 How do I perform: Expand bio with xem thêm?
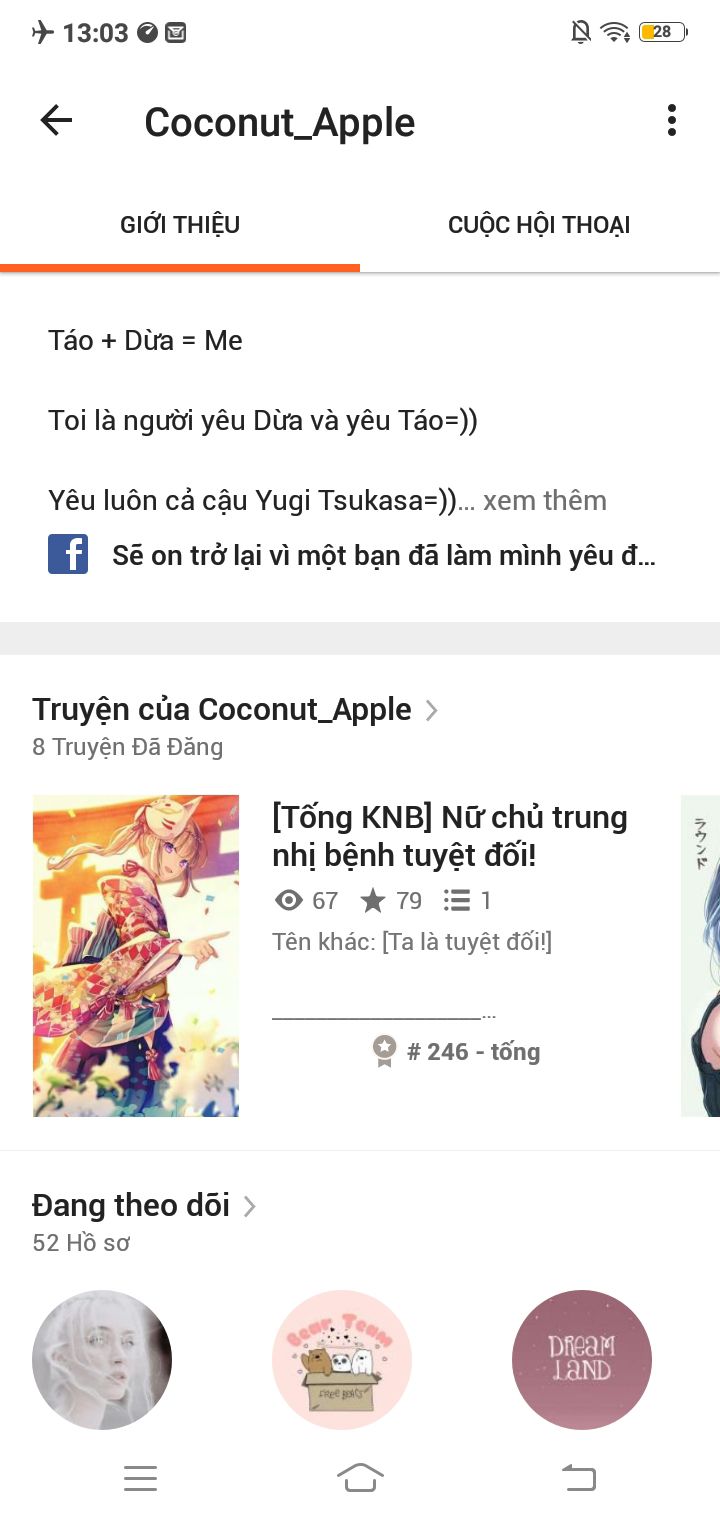click(x=544, y=500)
